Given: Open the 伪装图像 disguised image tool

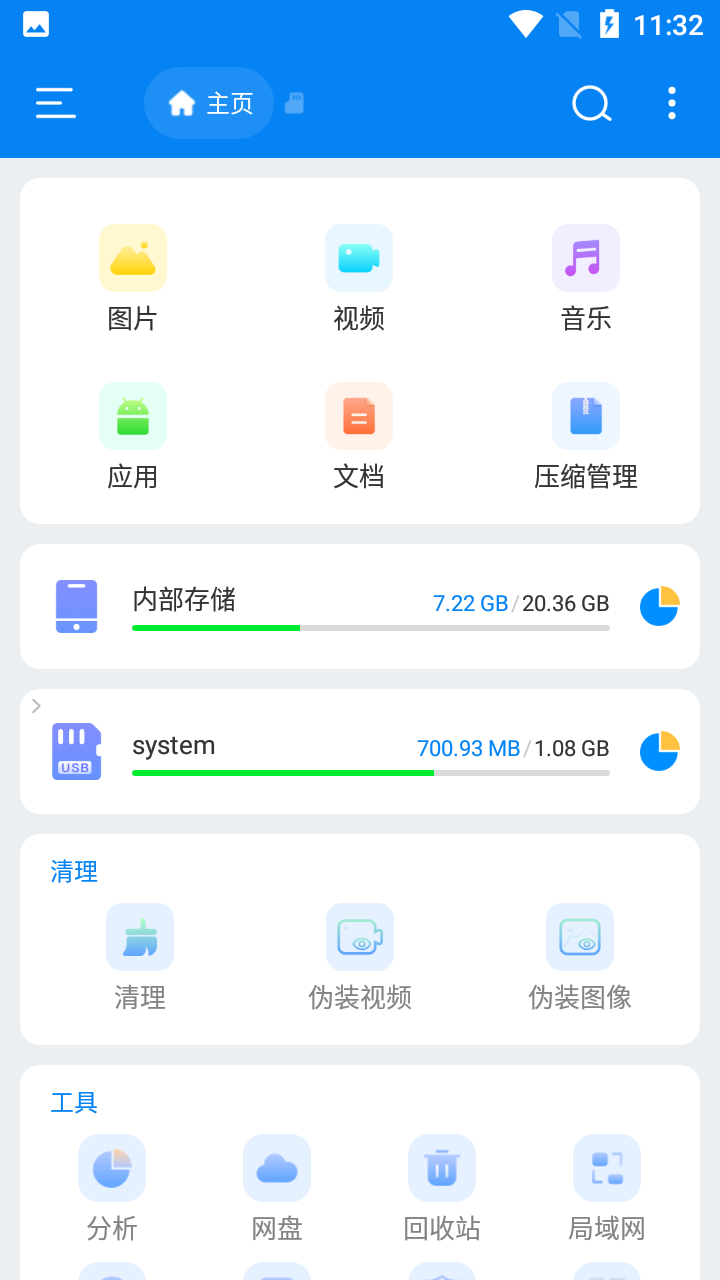Looking at the screenshot, I should 579,955.
